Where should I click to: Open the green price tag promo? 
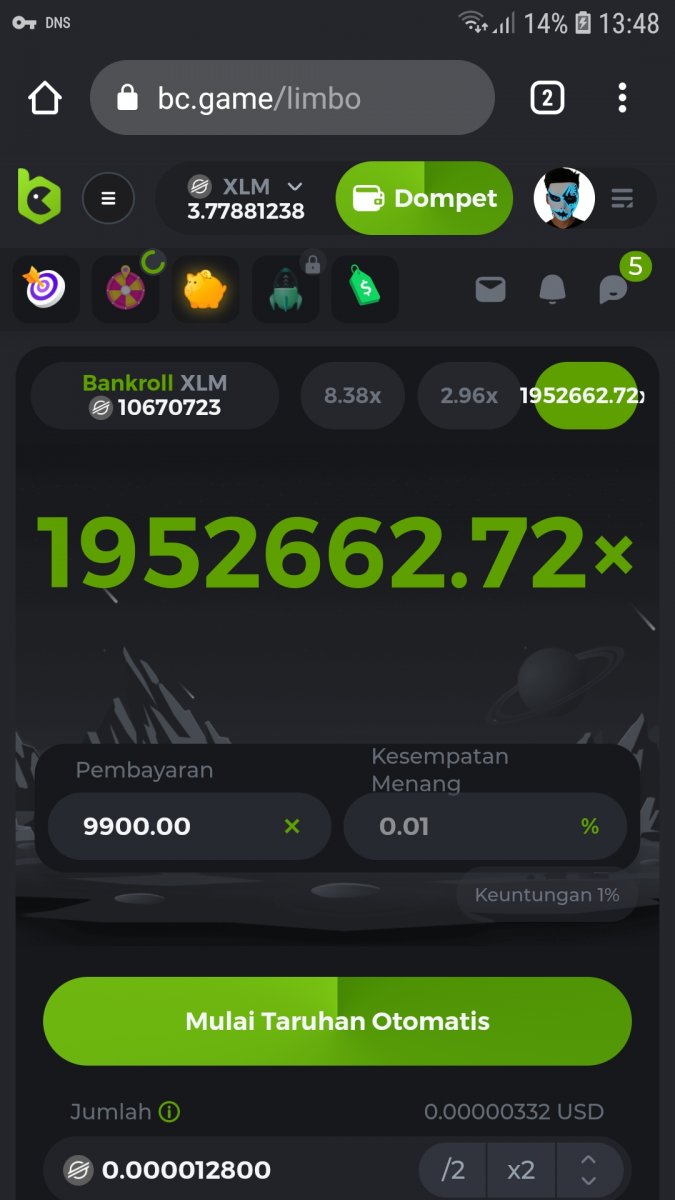click(x=365, y=290)
